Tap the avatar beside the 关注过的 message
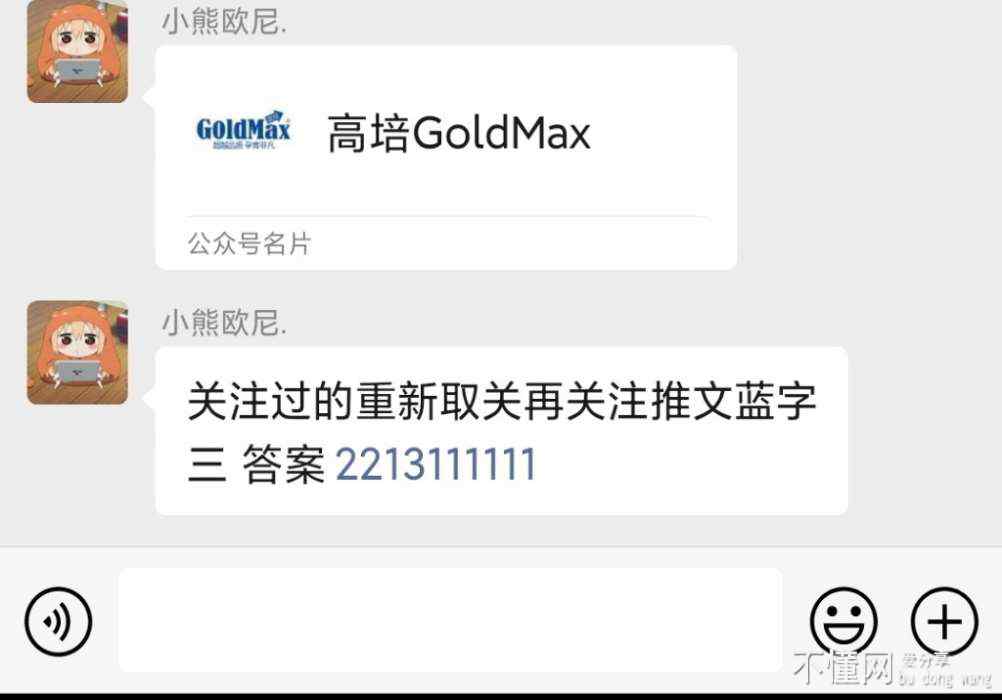1002x700 pixels. click(77, 352)
